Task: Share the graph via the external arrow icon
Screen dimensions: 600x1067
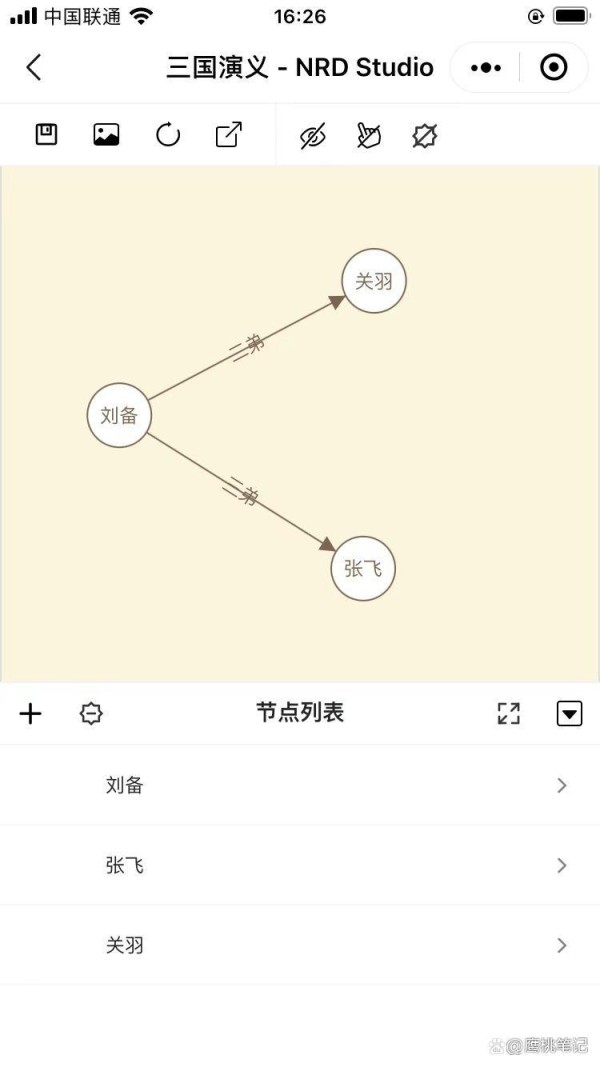Action: (x=229, y=134)
